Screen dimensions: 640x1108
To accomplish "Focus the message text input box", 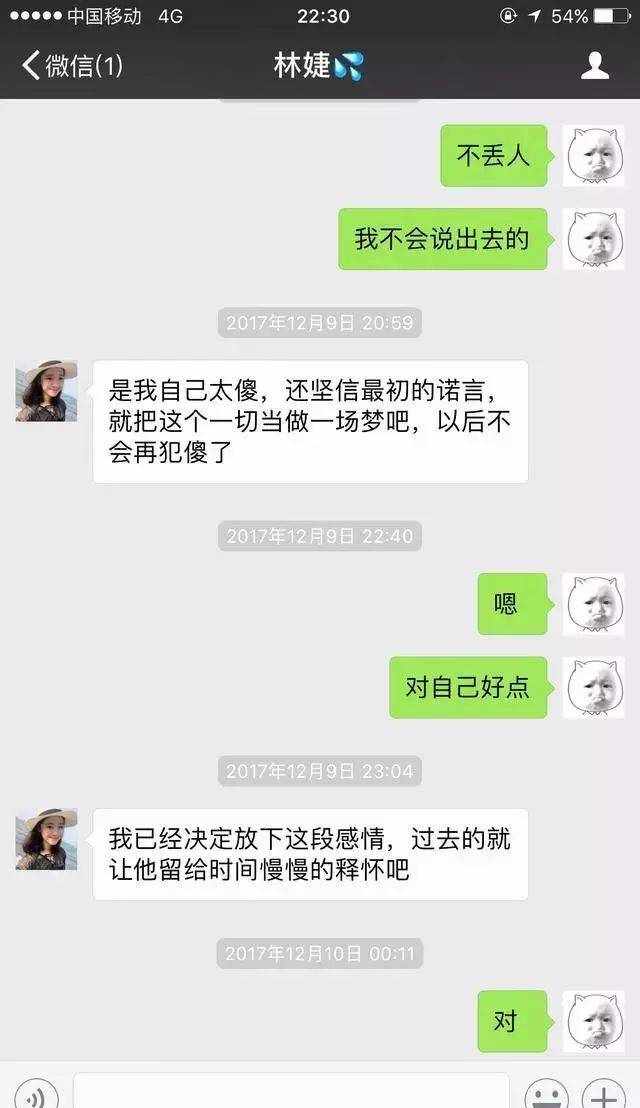I will pos(291,1091).
